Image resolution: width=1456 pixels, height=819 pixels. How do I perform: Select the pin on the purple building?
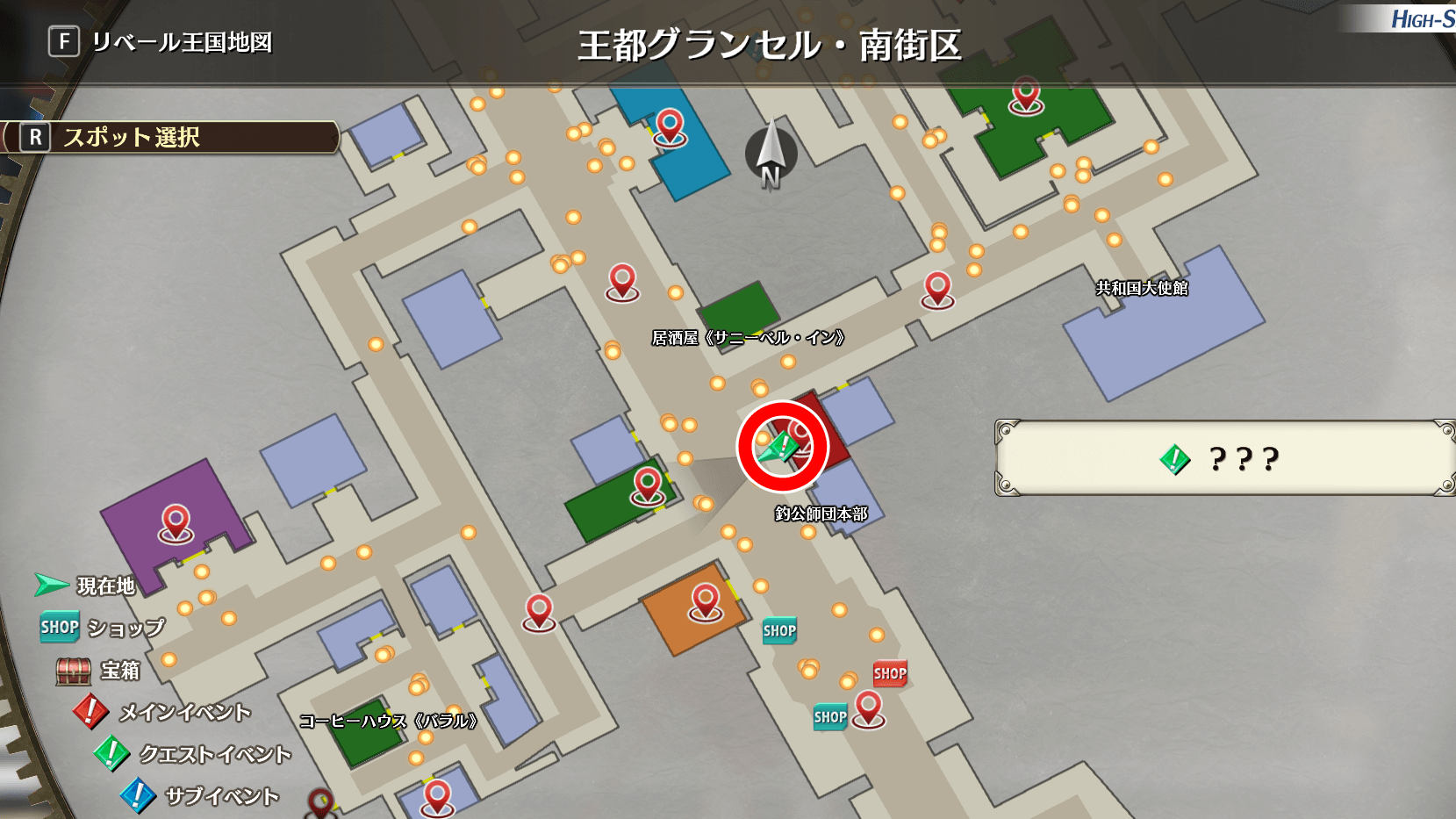click(x=176, y=521)
